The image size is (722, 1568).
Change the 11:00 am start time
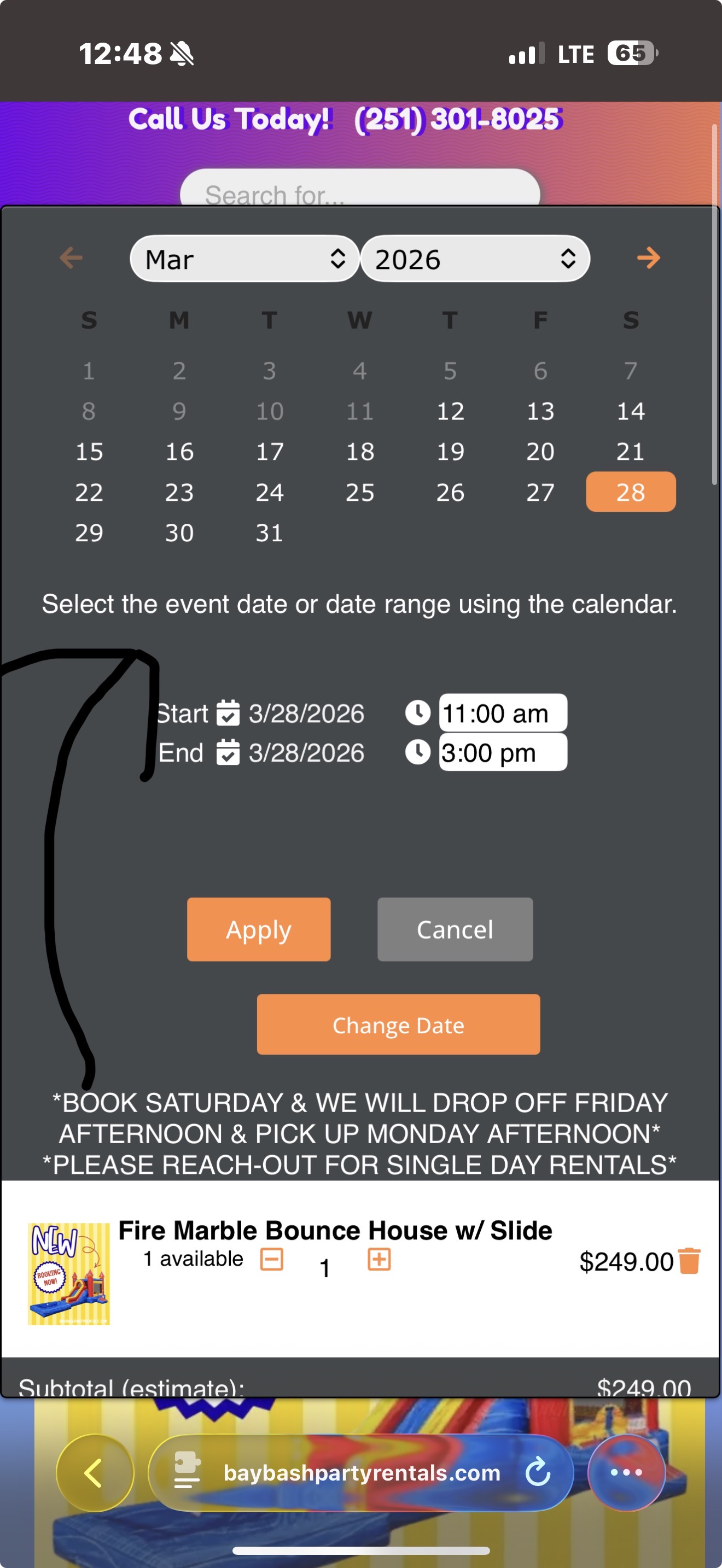(502, 713)
